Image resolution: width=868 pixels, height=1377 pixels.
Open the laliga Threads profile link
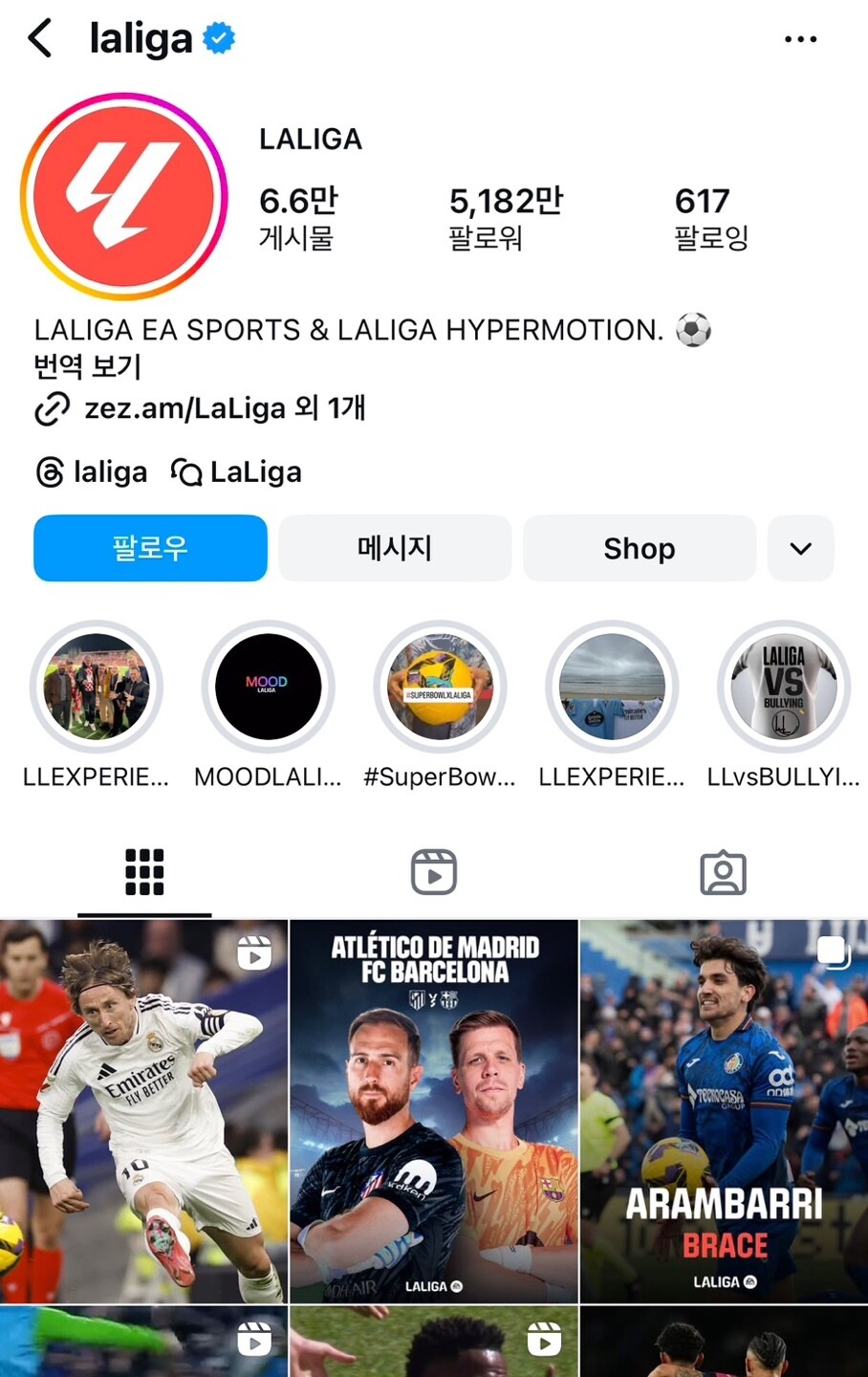[x=92, y=472]
